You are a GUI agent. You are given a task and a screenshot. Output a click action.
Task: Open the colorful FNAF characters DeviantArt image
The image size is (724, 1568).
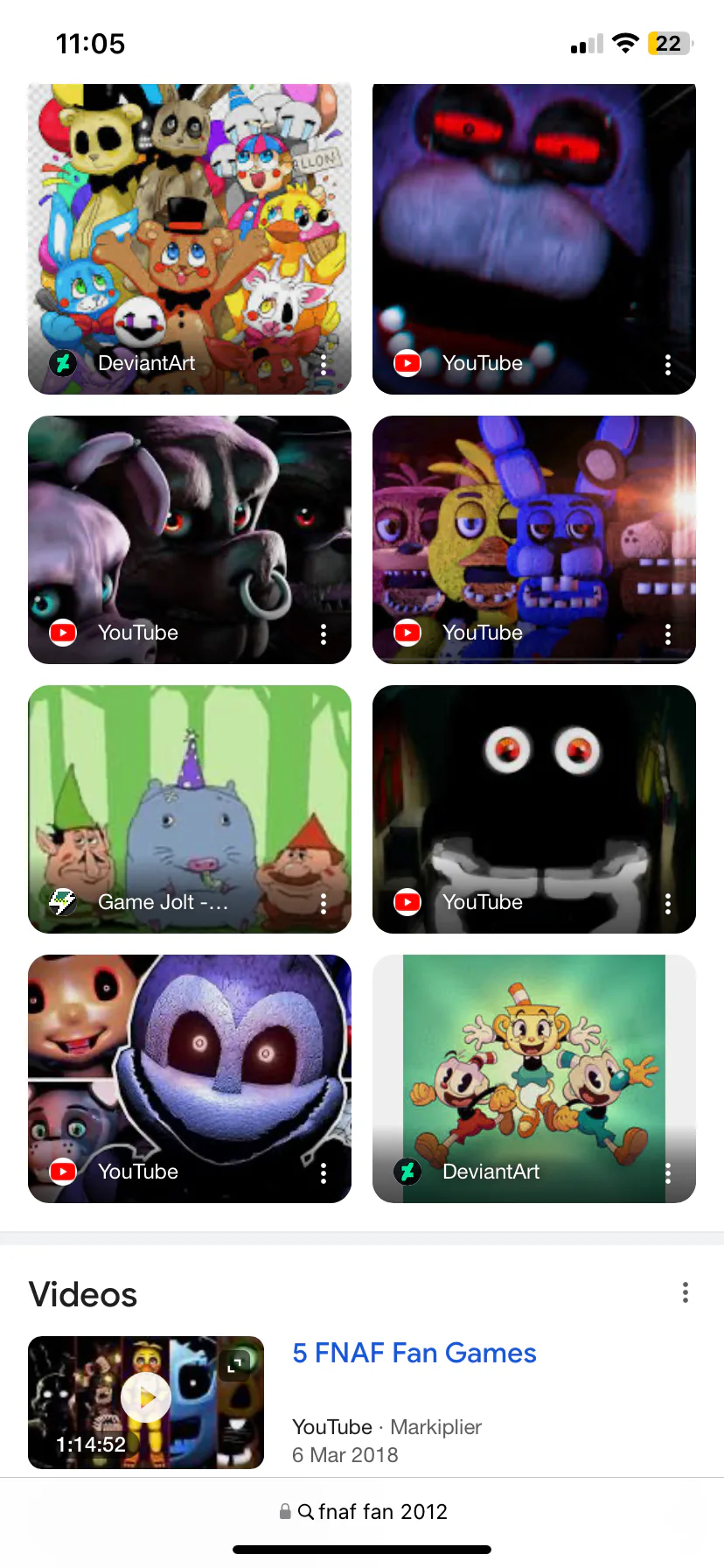189,219
